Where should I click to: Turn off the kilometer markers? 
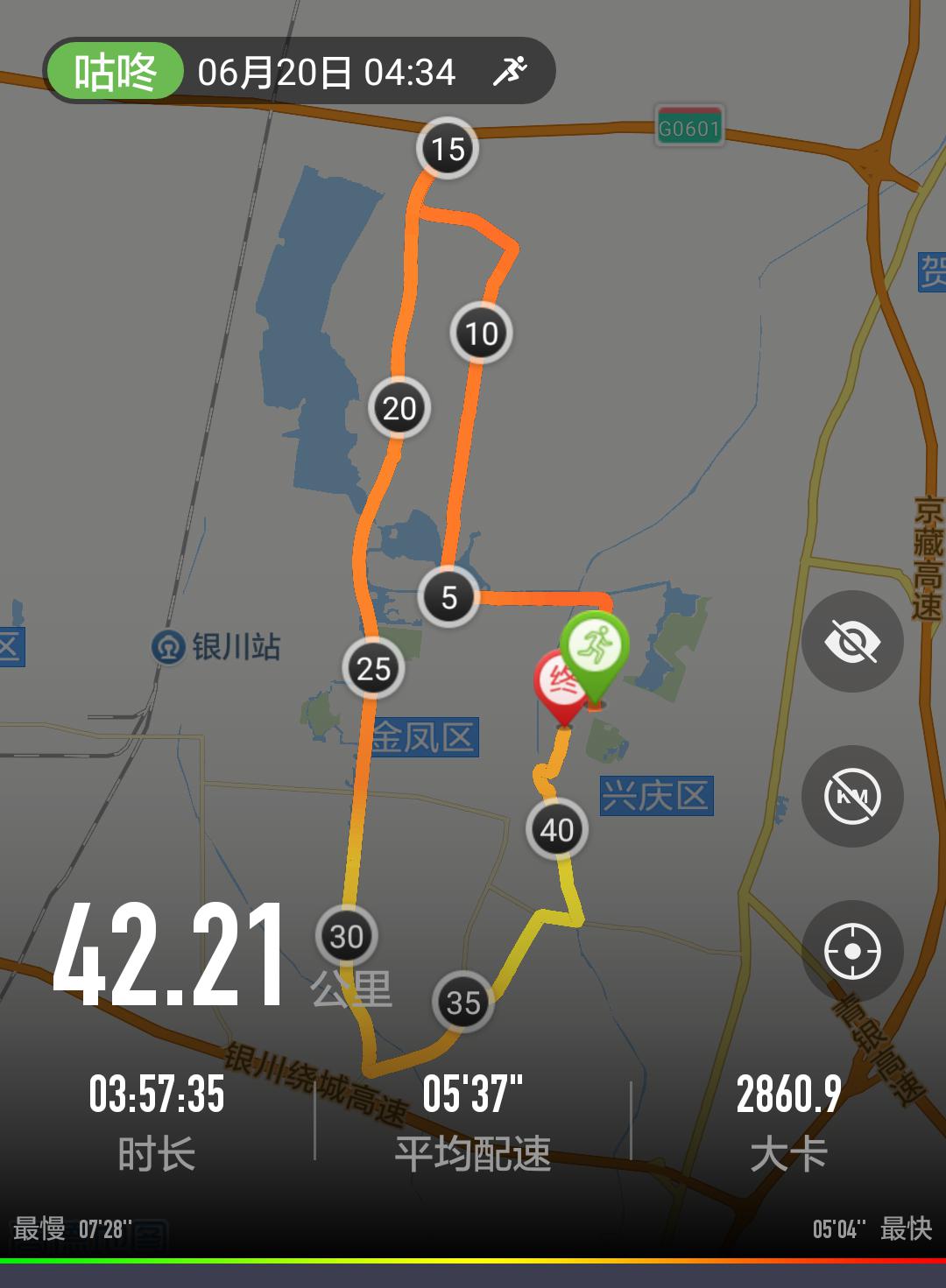(x=851, y=796)
